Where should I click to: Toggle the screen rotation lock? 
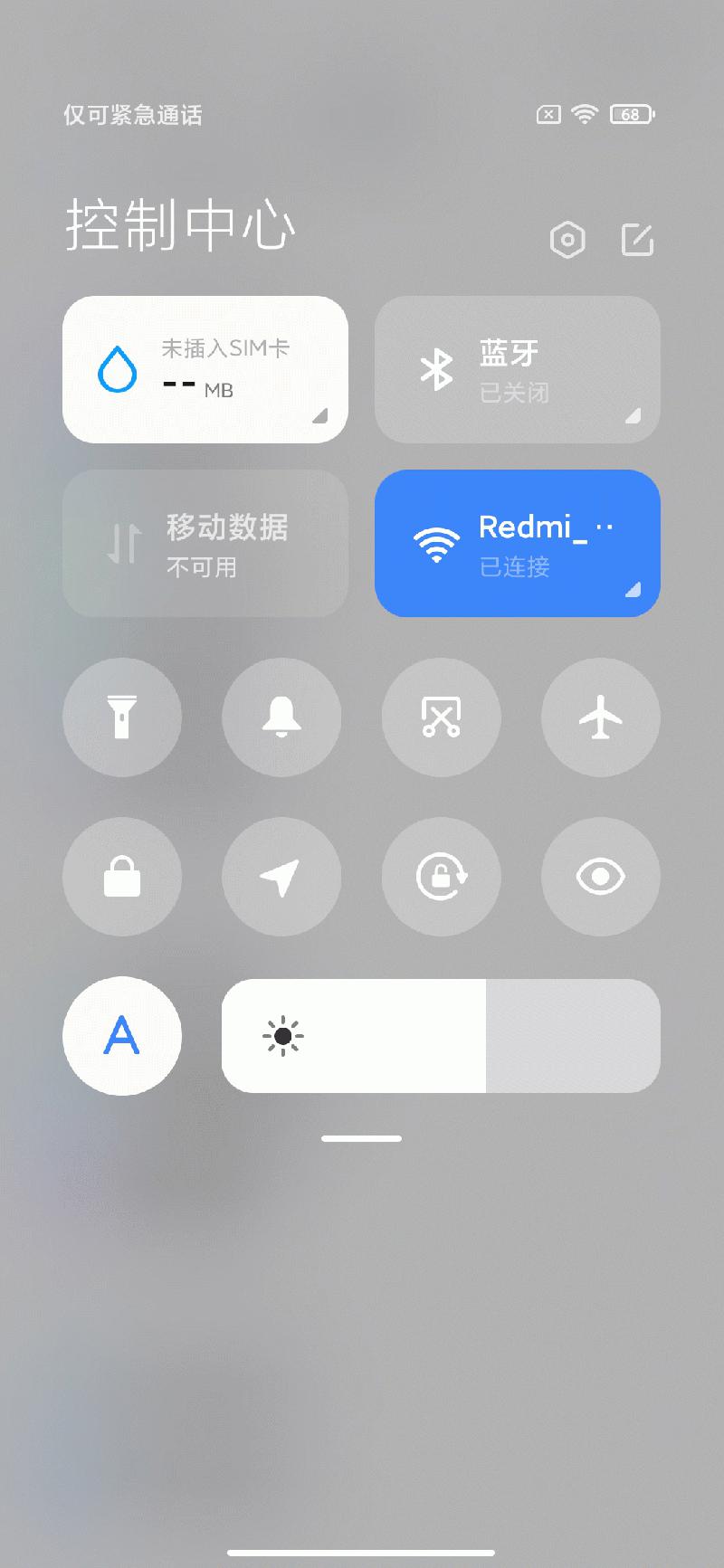click(441, 876)
